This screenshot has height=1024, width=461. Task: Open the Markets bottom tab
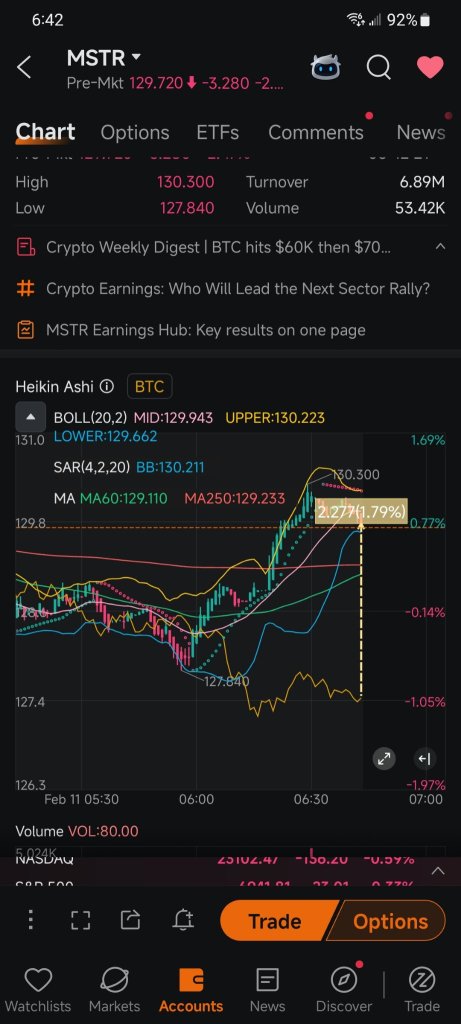click(114, 990)
